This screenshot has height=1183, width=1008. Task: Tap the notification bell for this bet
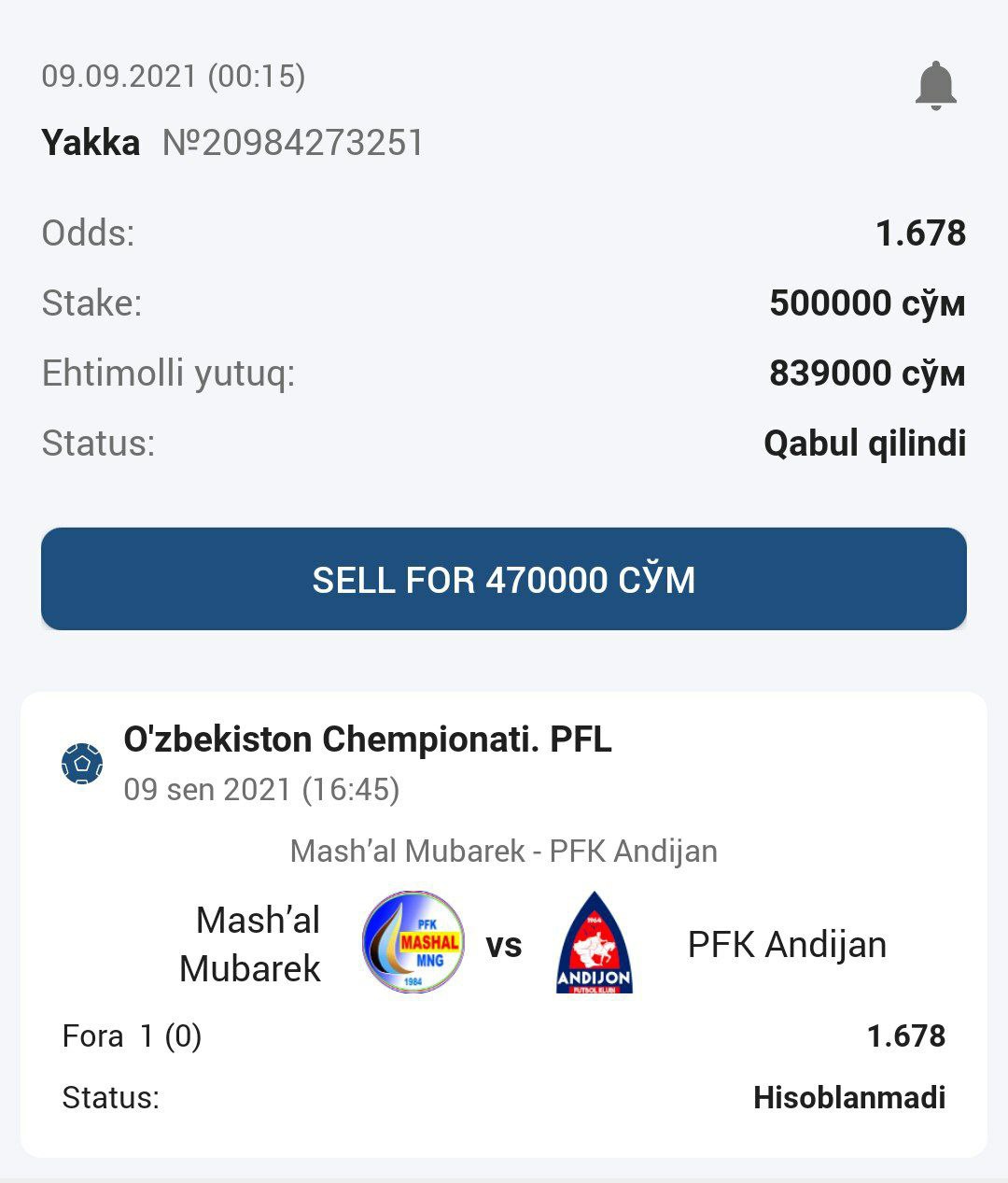[x=935, y=86]
